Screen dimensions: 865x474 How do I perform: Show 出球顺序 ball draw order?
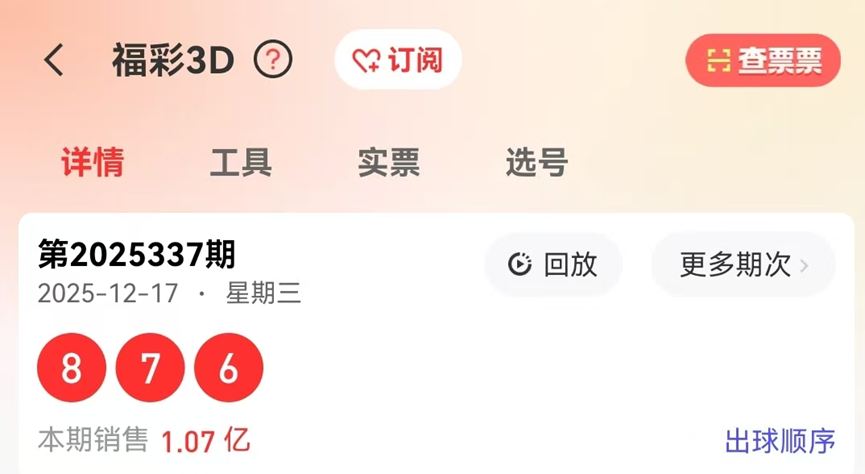click(x=780, y=439)
